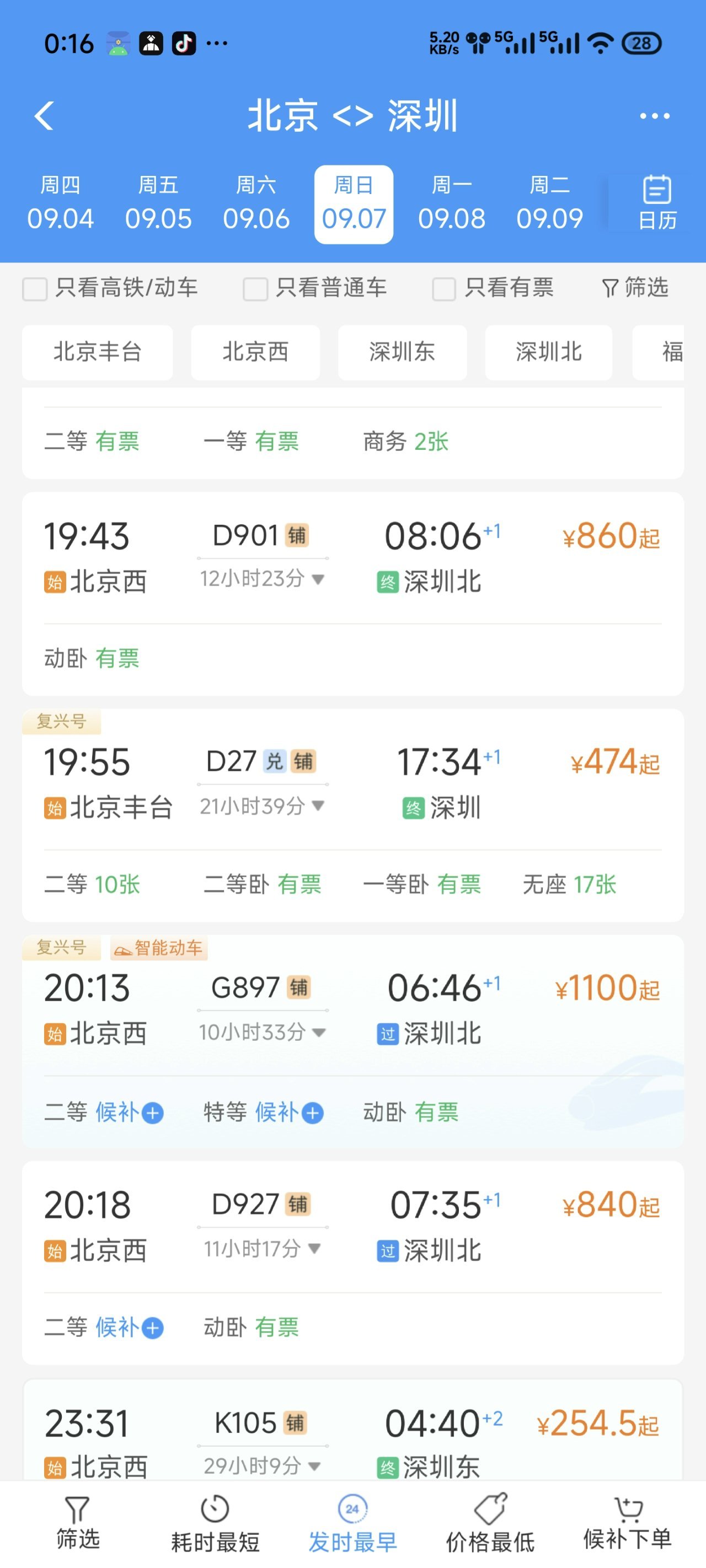Open the 日历 calendar picker
Image resolution: width=706 pixels, height=1568 pixels.
657,203
